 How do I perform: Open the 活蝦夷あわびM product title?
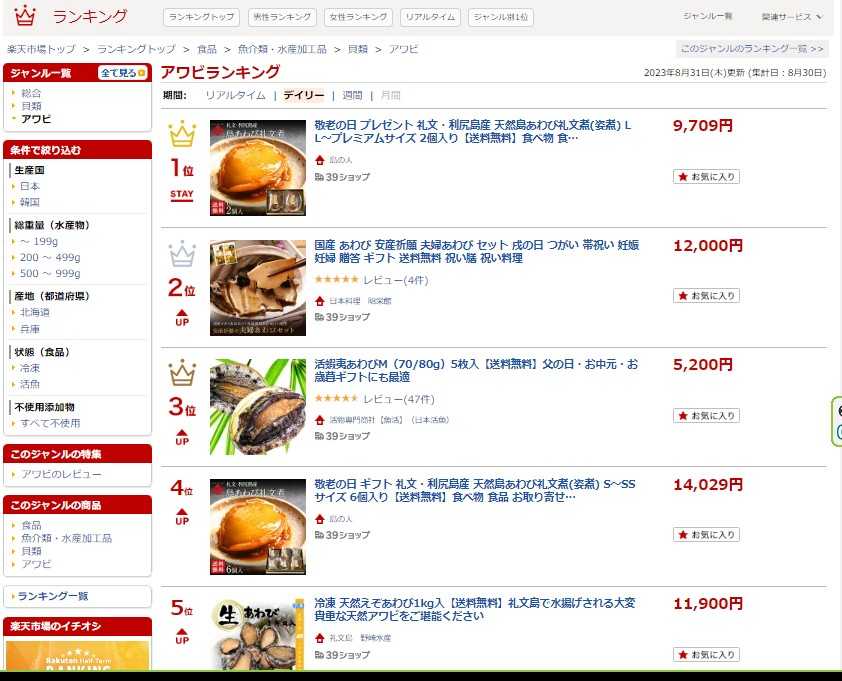coord(475,370)
